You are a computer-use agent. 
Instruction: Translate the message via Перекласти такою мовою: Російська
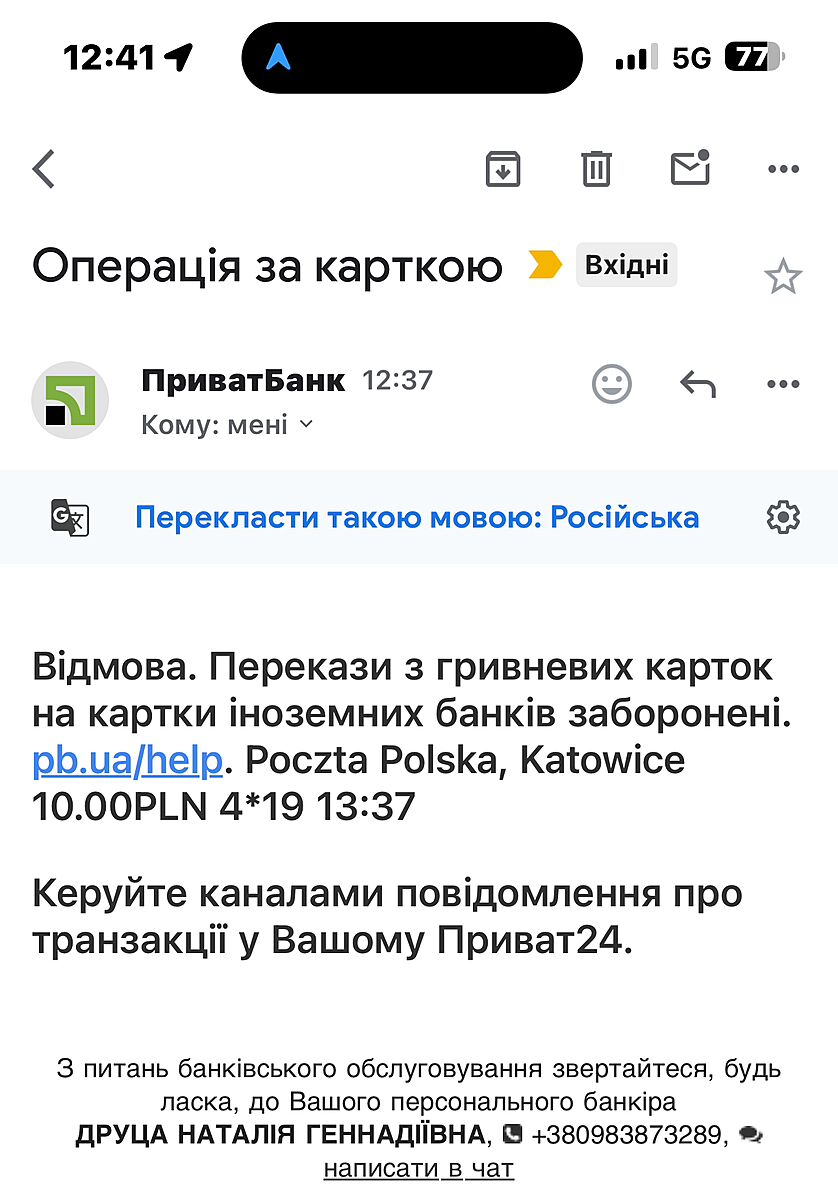(x=416, y=517)
